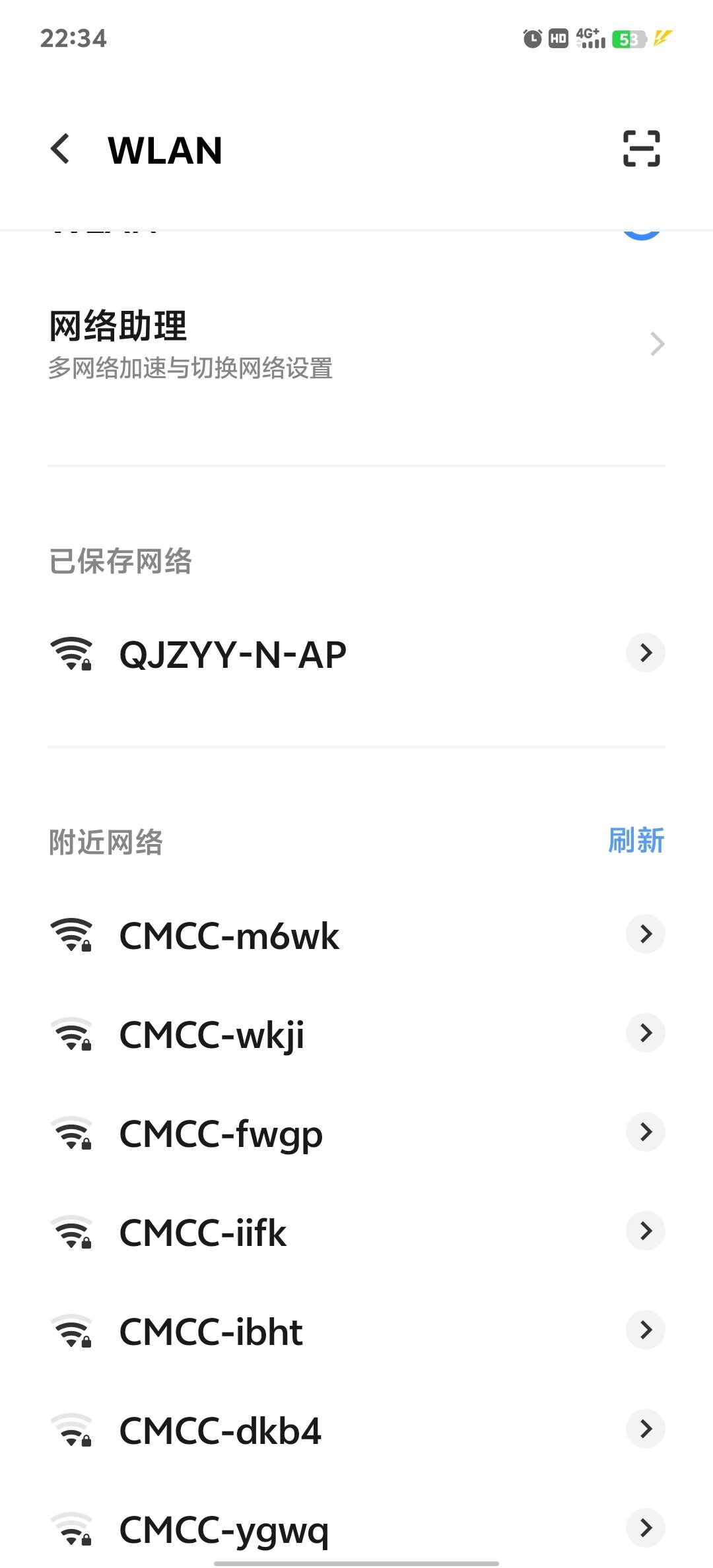View details arrow for CMCC-wkji
Viewport: 713px width, 1568px height.
pyautogui.click(x=645, y=1033)
